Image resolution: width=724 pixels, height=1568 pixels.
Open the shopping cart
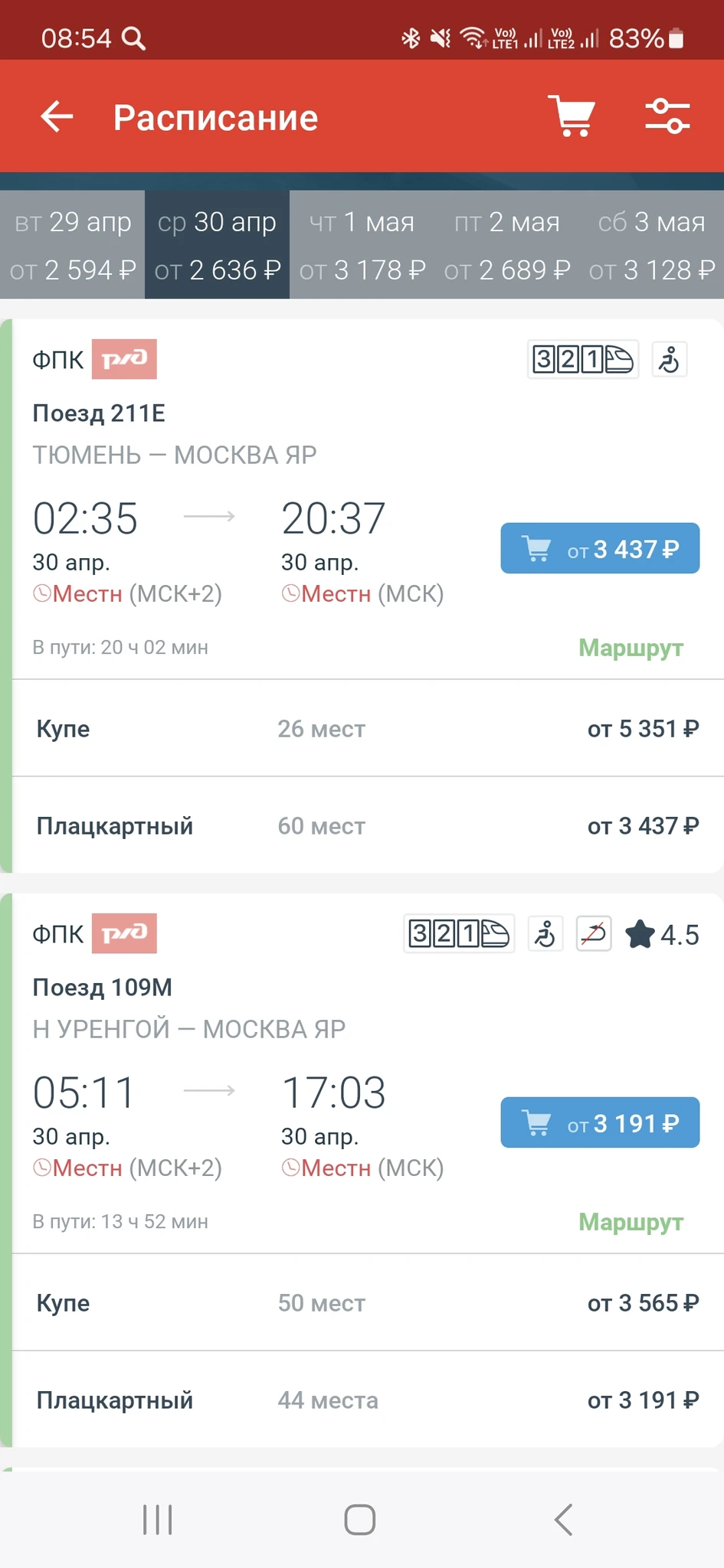tap(572, 116)
